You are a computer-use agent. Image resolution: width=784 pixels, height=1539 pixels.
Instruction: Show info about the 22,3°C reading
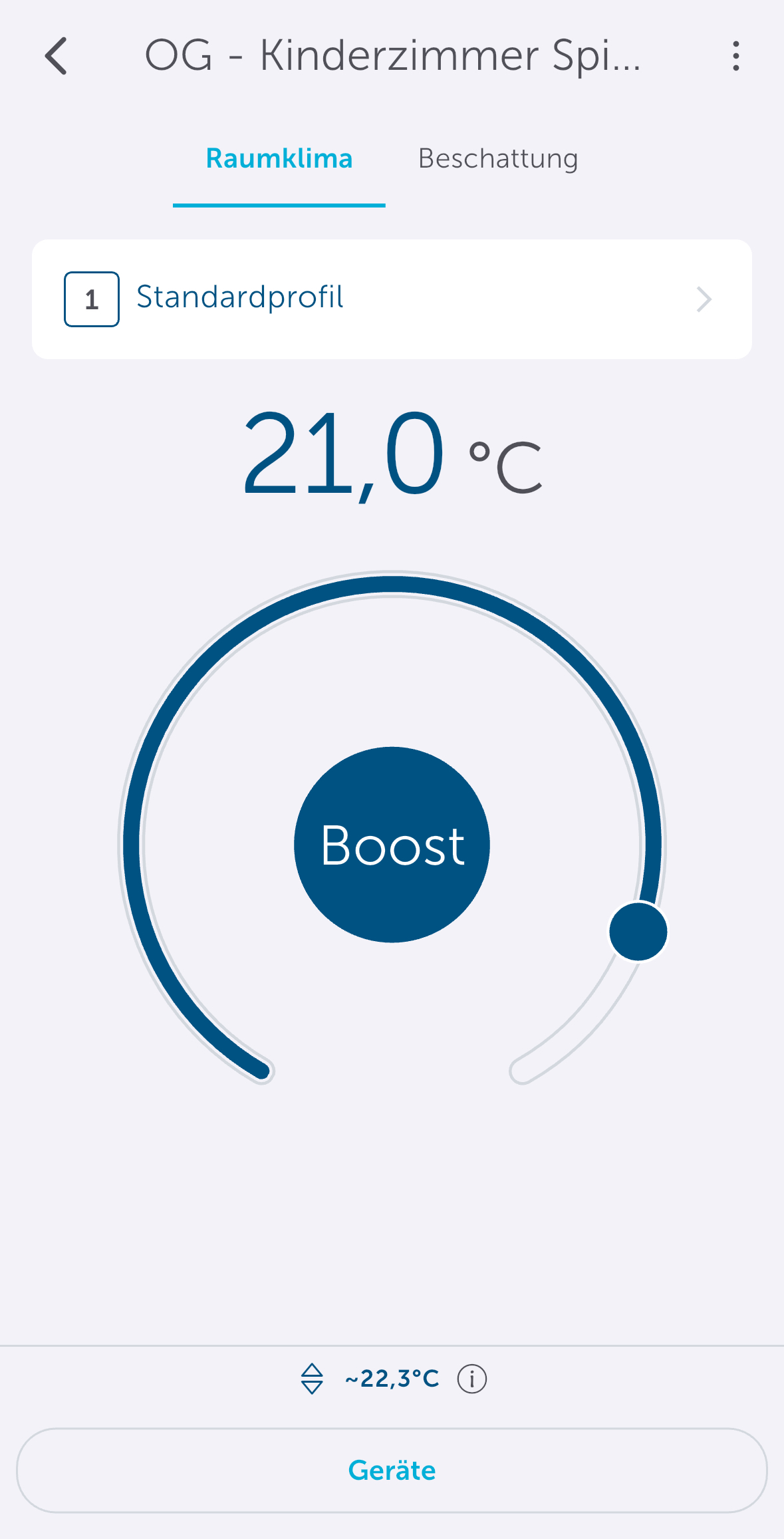point(472,1379)
